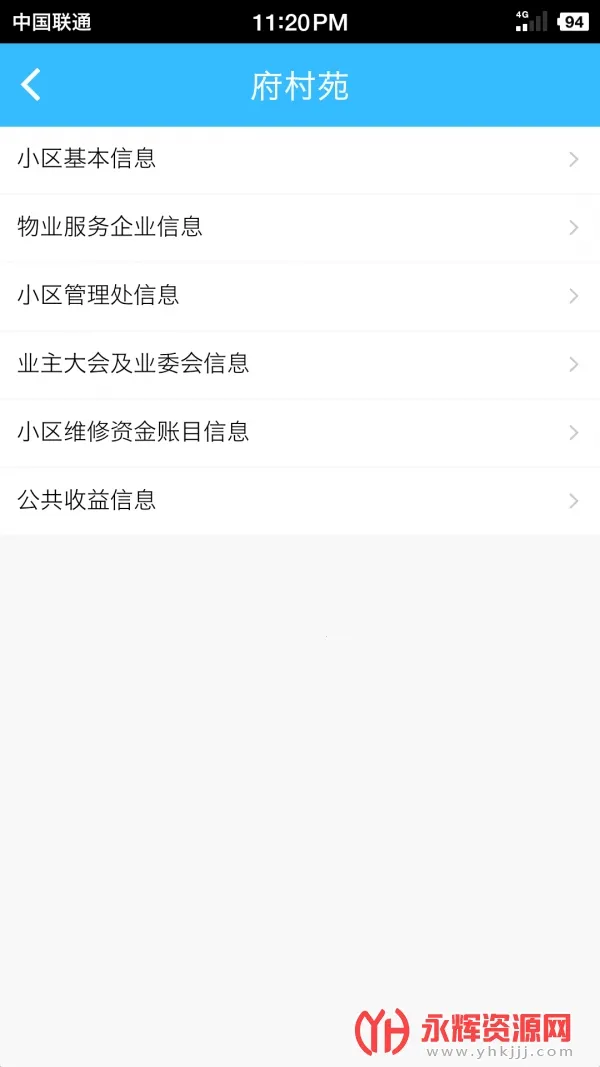This screenshot has height=1067, width=600.
Task: View 物业服务企业信息 details
Action: [x=300, y=227]
